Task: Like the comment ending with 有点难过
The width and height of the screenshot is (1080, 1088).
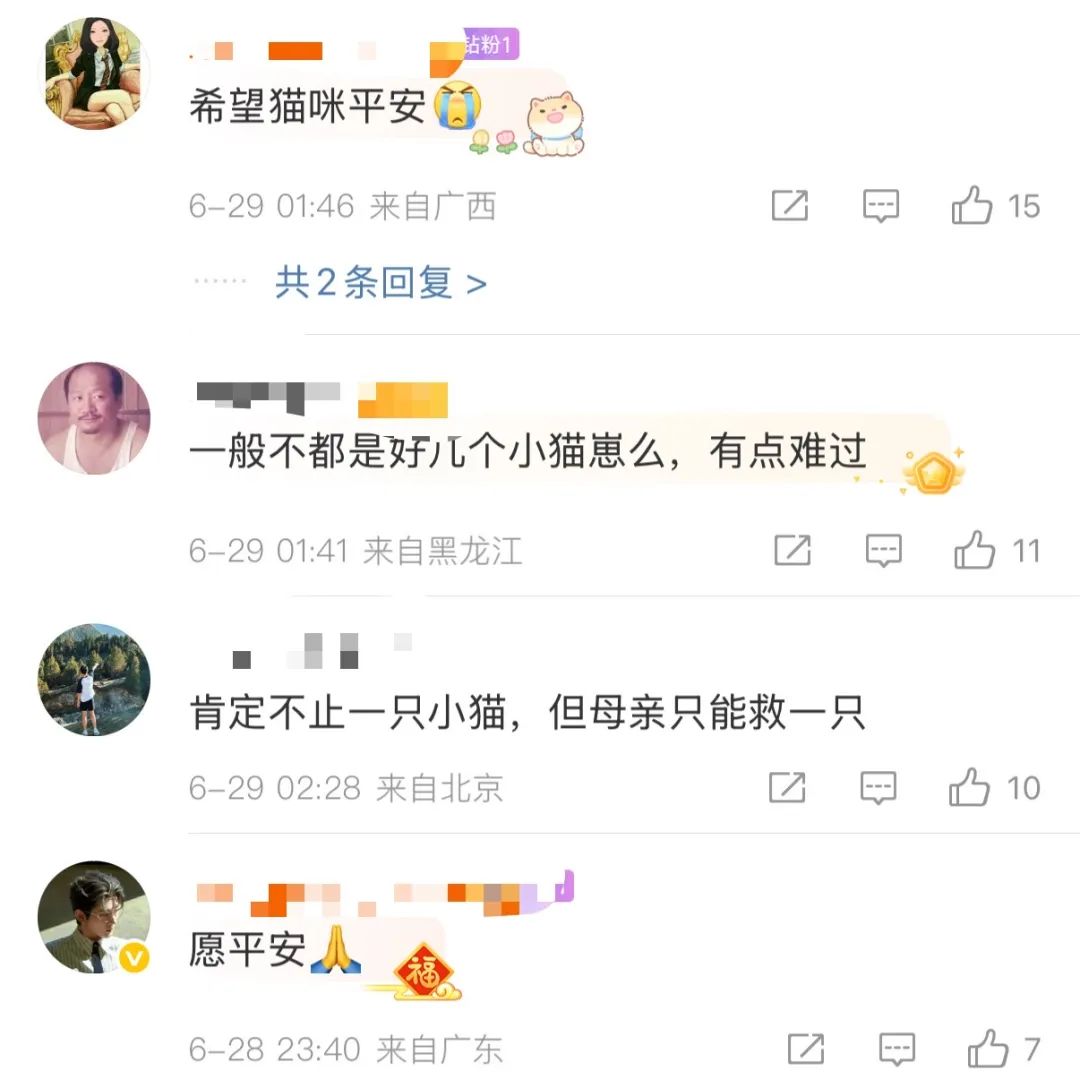Action: click(975, 551)
